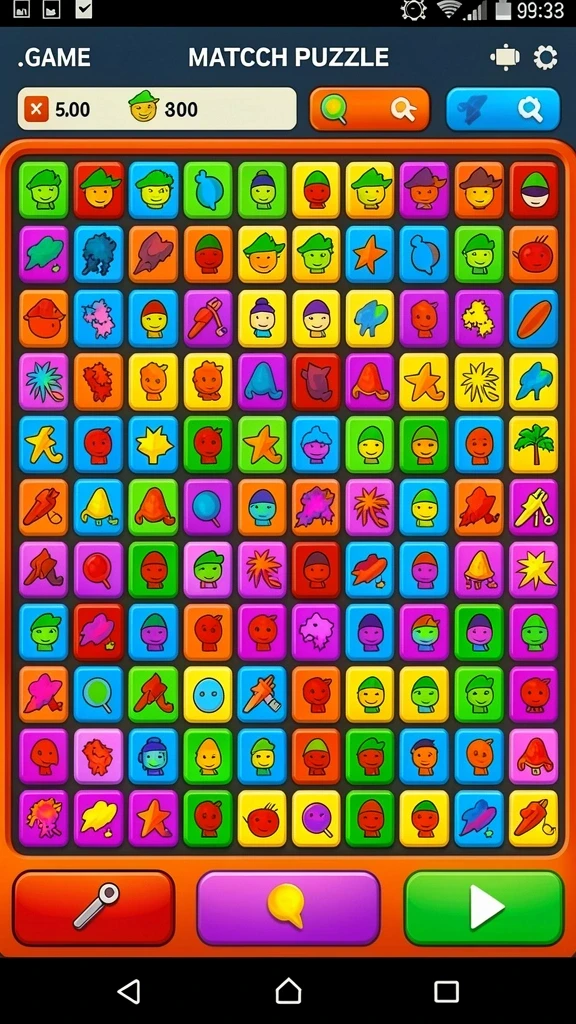Viewport: 576px width, 1024px height.
Task: Return to the home screen
Action: tap(288, 991)
